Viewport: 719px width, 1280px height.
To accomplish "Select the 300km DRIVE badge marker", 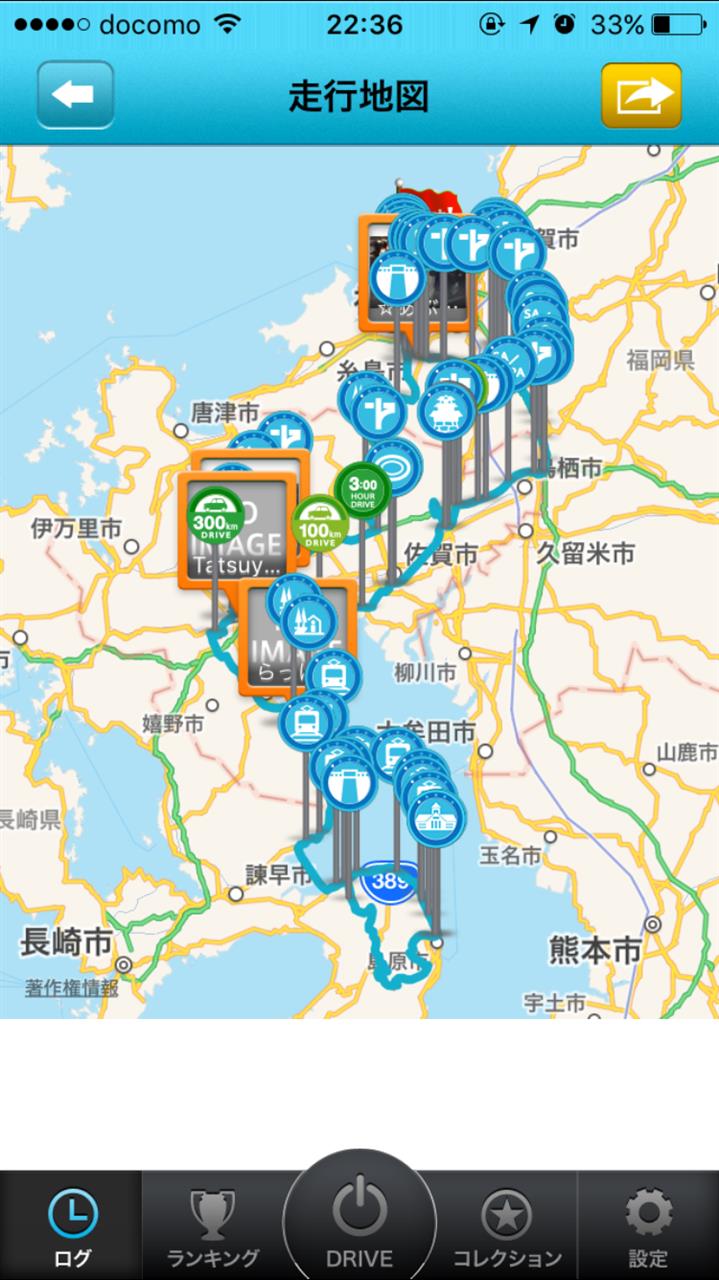I will (x=217, y=514).
